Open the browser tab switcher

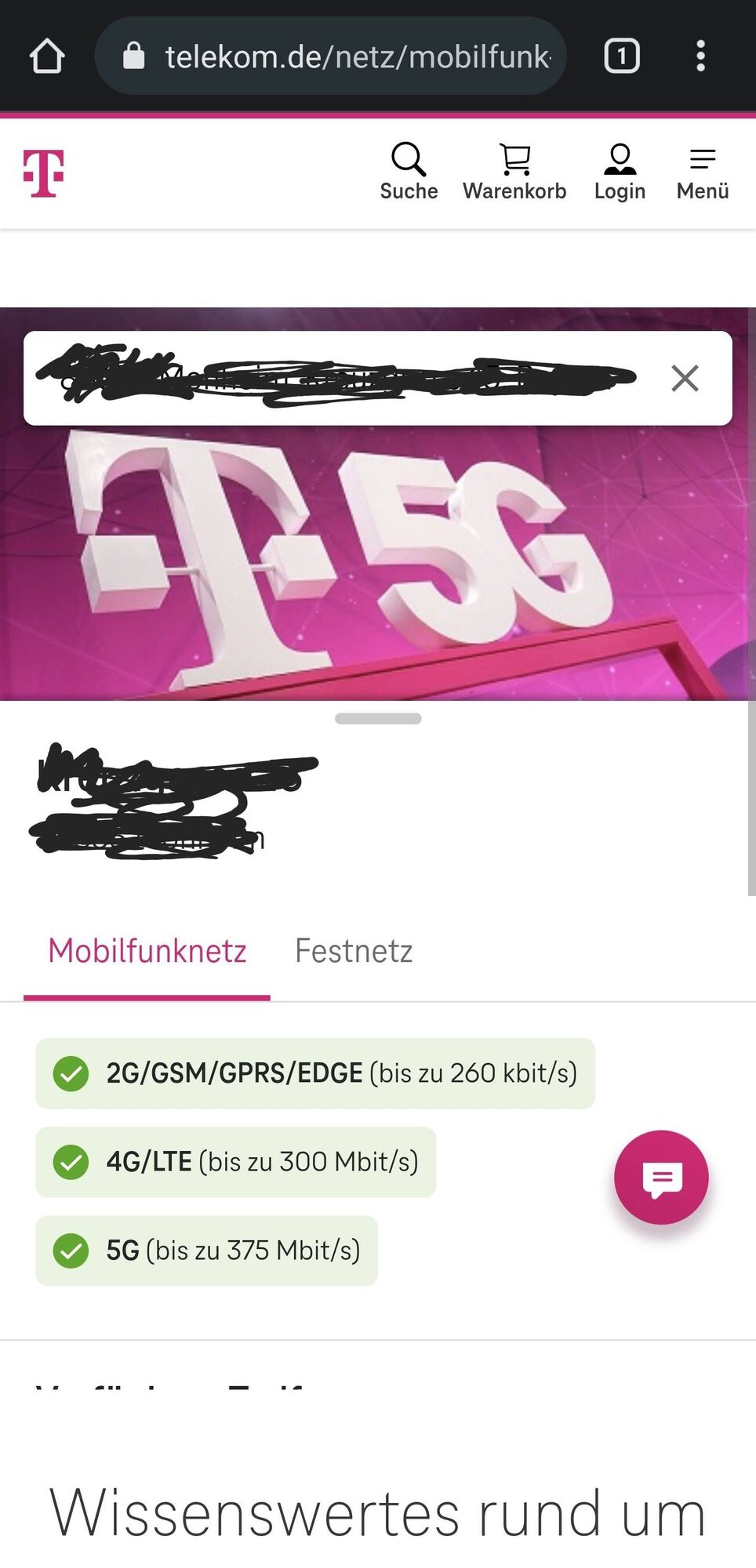[621, 56]
